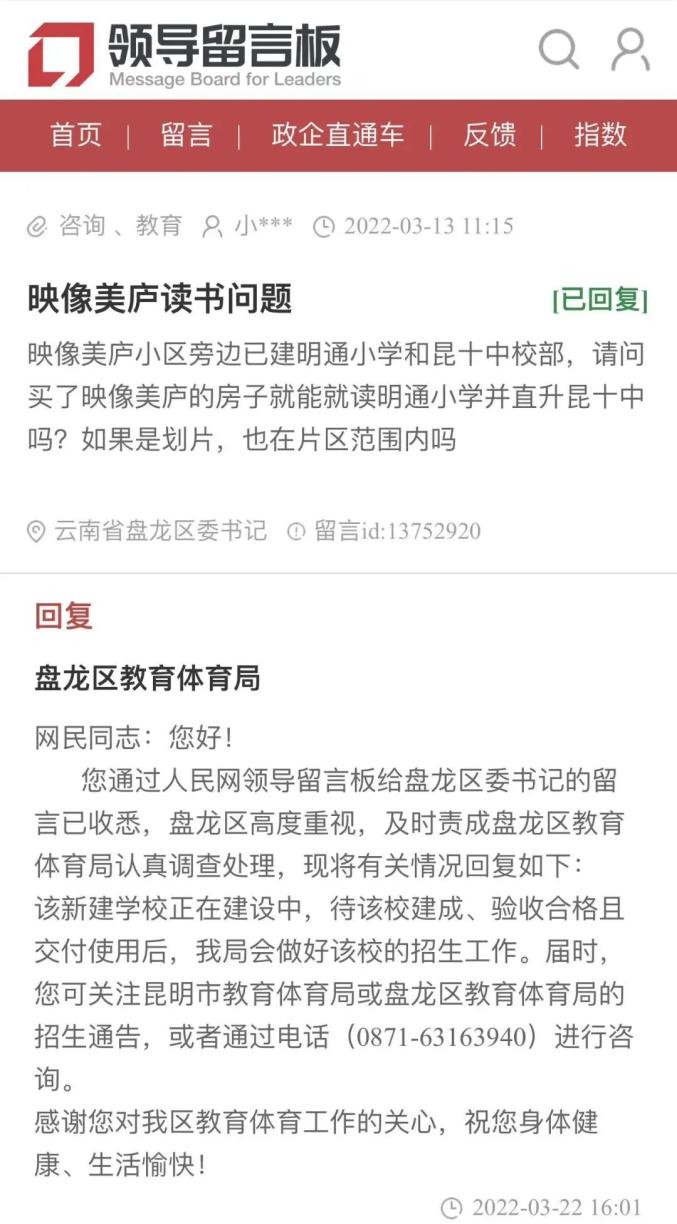Go to the 首页 tab

76,135
